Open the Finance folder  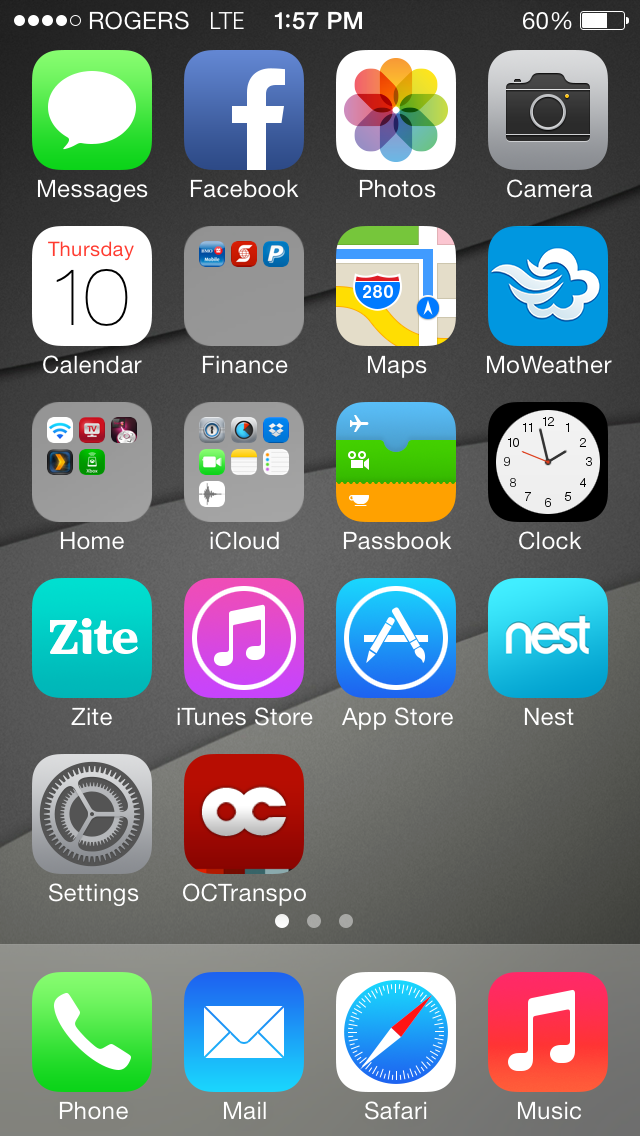244,286
